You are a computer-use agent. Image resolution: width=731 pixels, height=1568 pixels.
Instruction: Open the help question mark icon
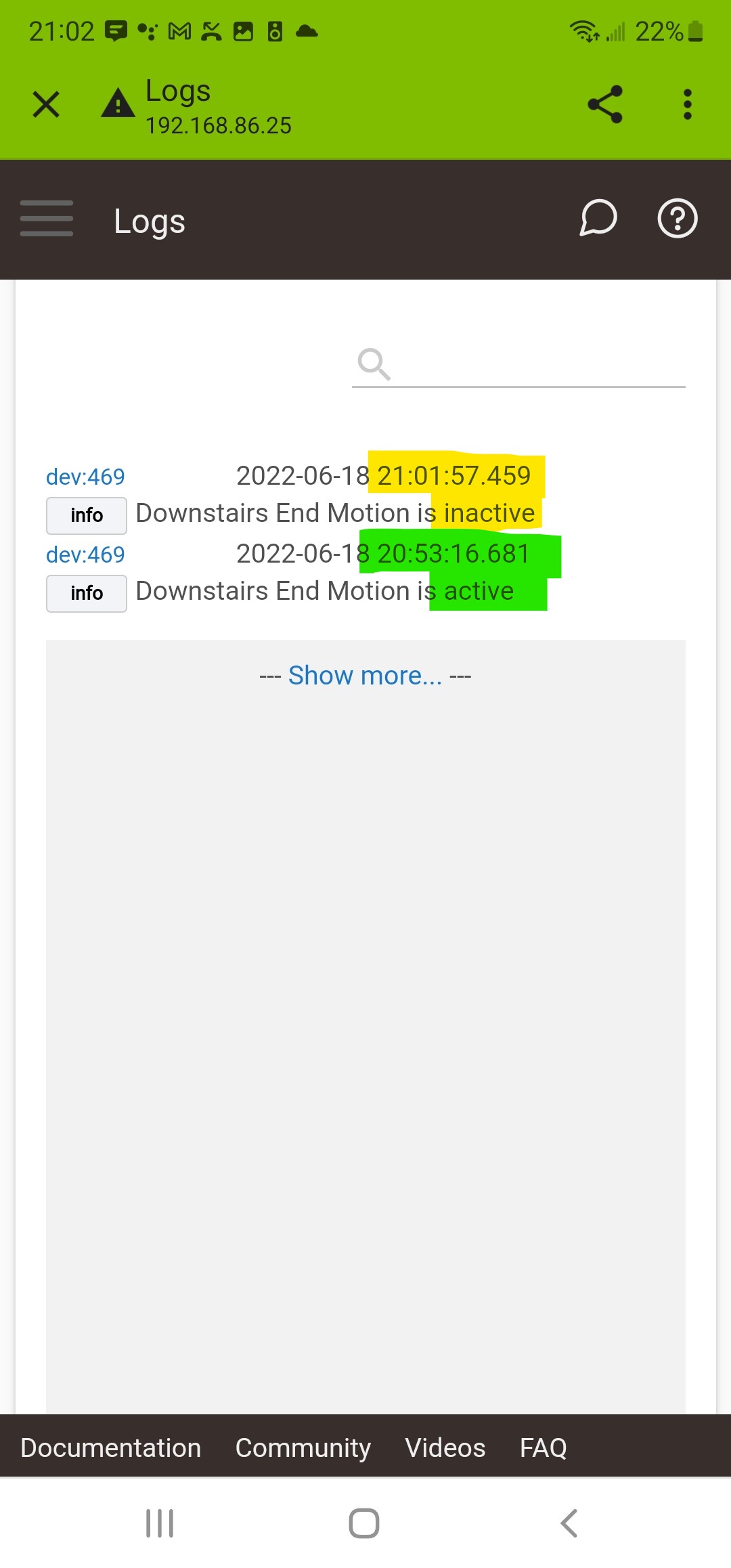coord(678,218)
